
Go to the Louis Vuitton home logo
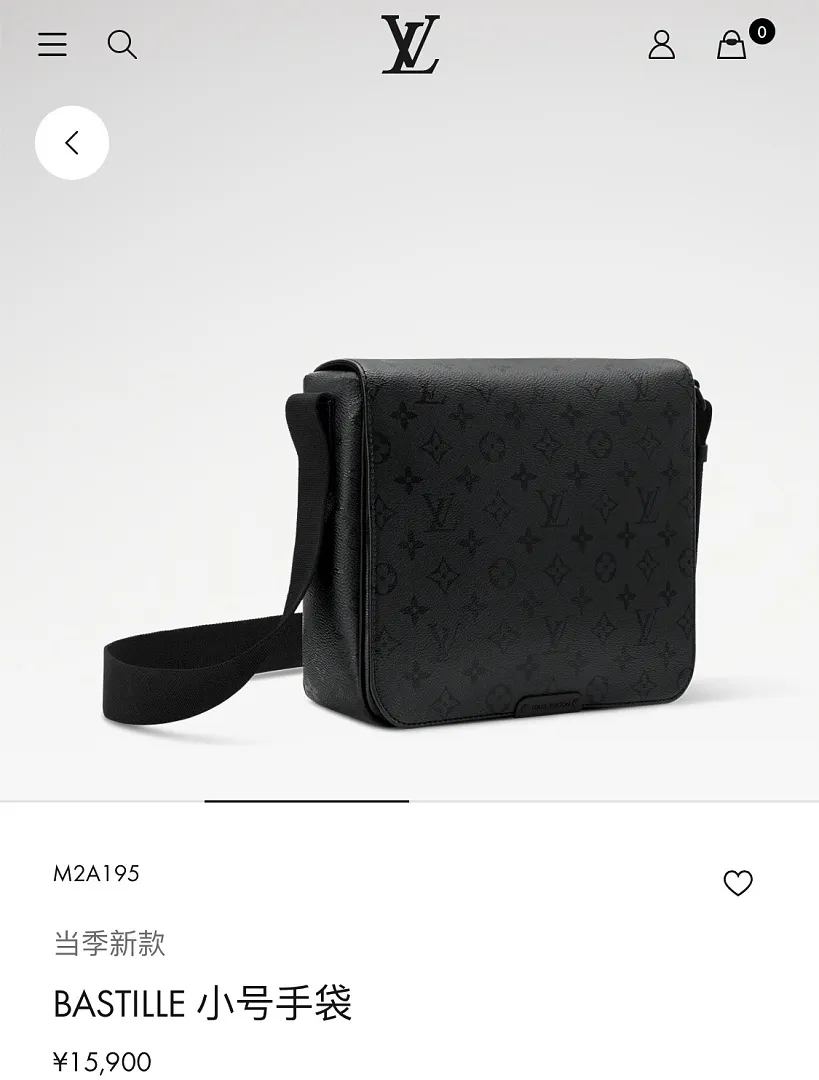pos(411,45)
